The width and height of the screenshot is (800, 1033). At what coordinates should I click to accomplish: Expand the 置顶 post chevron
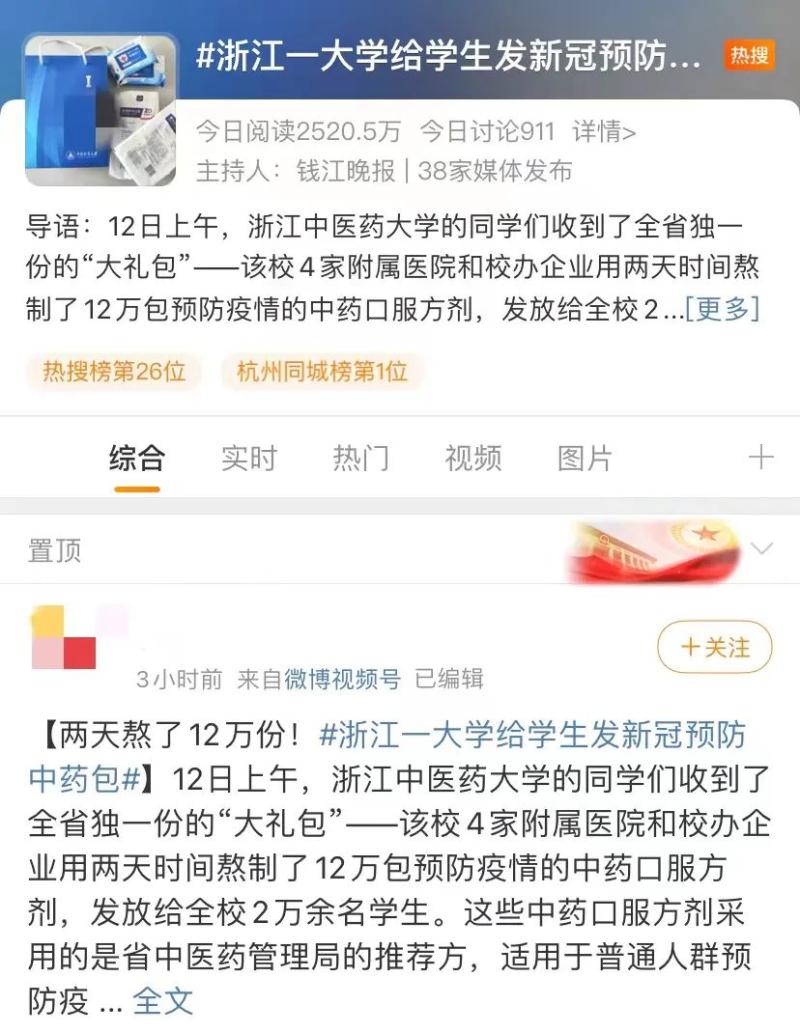(761, 549)
